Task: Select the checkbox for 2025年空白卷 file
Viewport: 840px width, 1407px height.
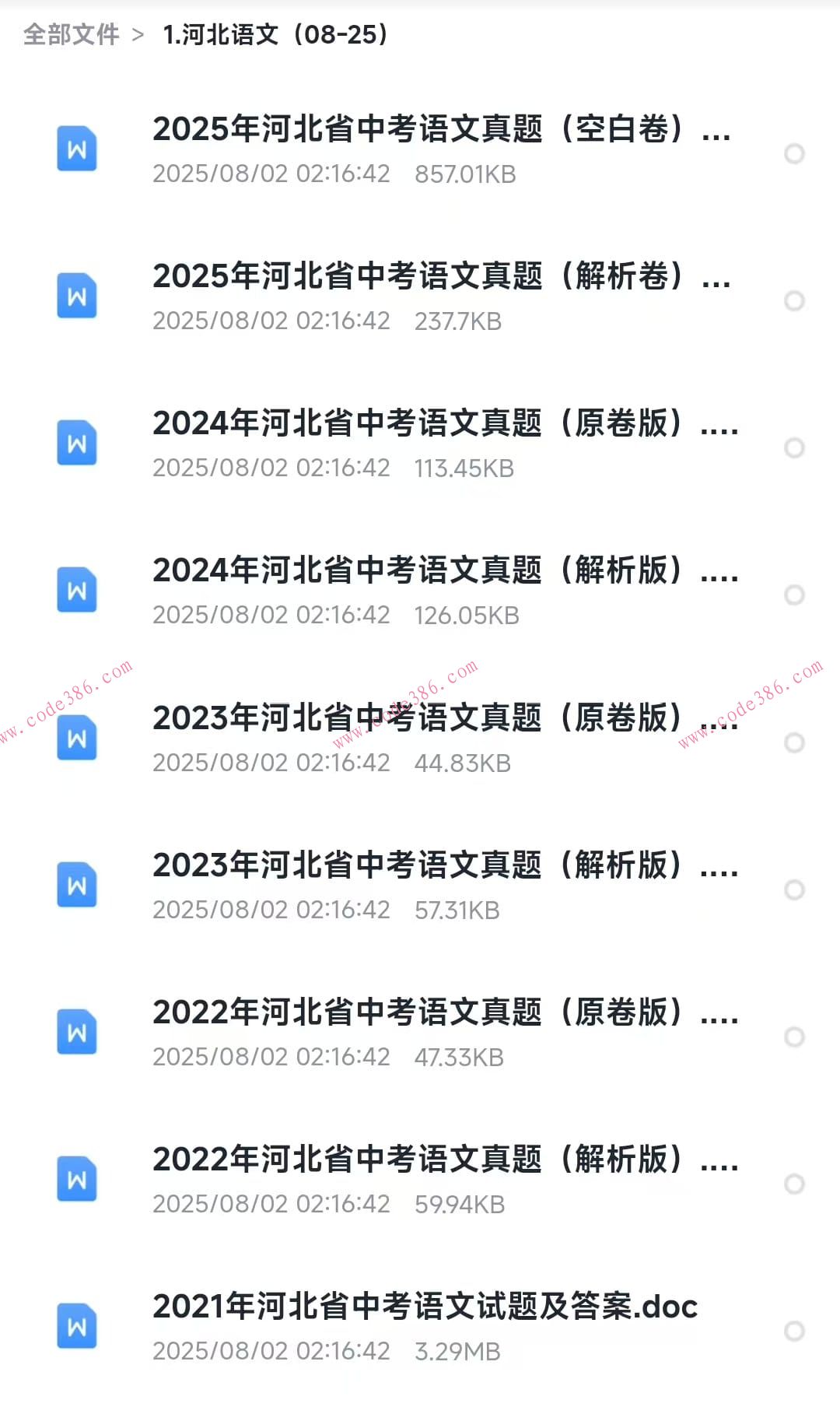Action: coord(795,154)
